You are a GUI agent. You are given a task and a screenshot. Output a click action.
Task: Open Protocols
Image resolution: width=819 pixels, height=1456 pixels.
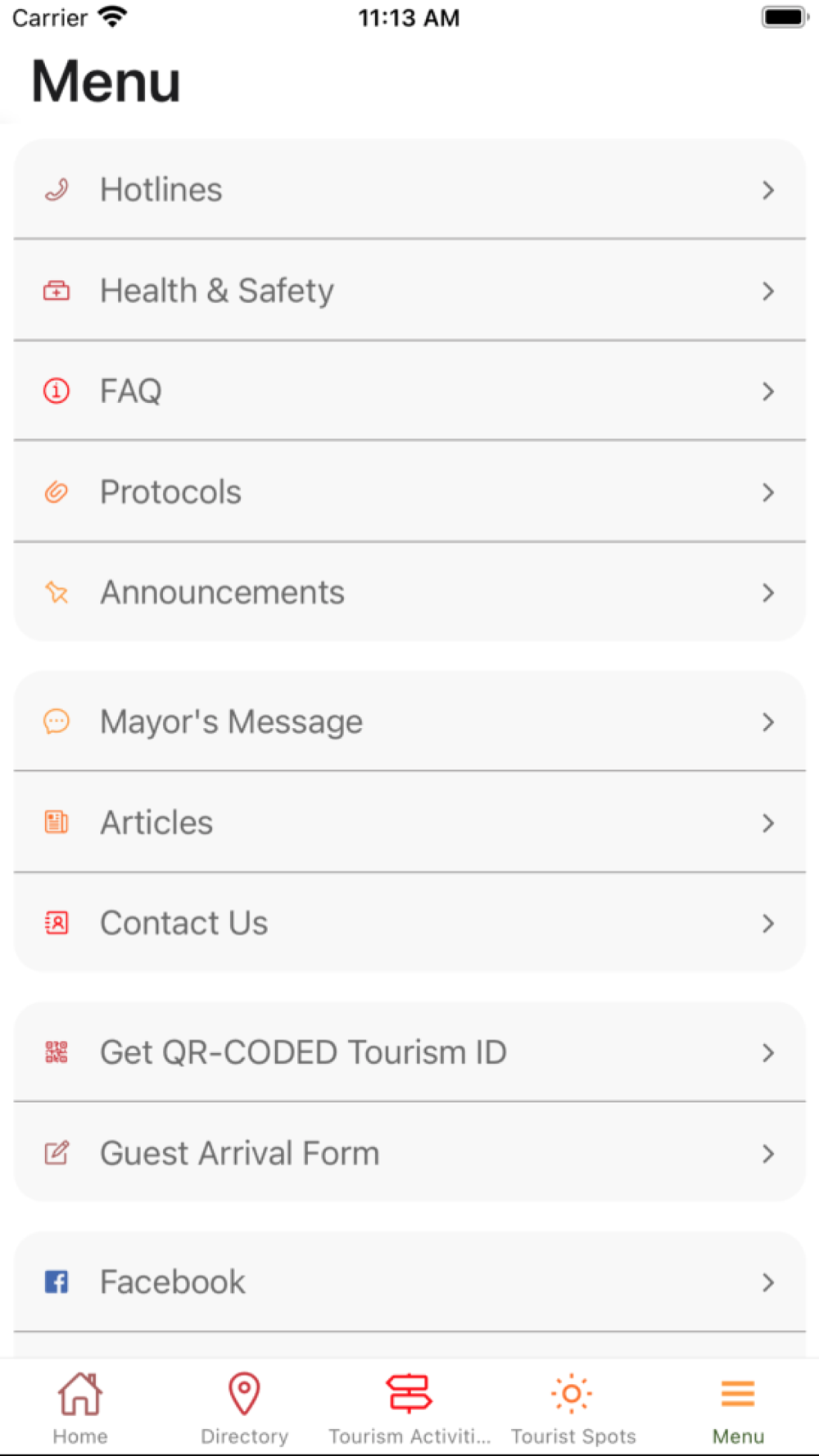pyautogui.click(x=409, y=491)
